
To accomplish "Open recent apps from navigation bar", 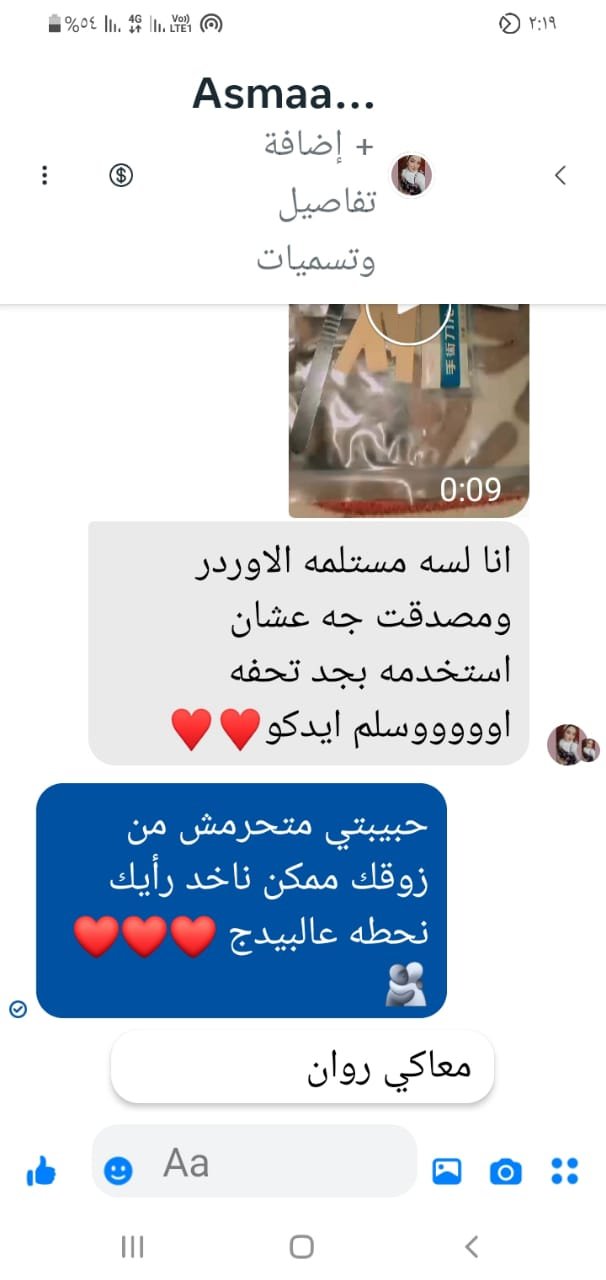I will pos(132,1246).
